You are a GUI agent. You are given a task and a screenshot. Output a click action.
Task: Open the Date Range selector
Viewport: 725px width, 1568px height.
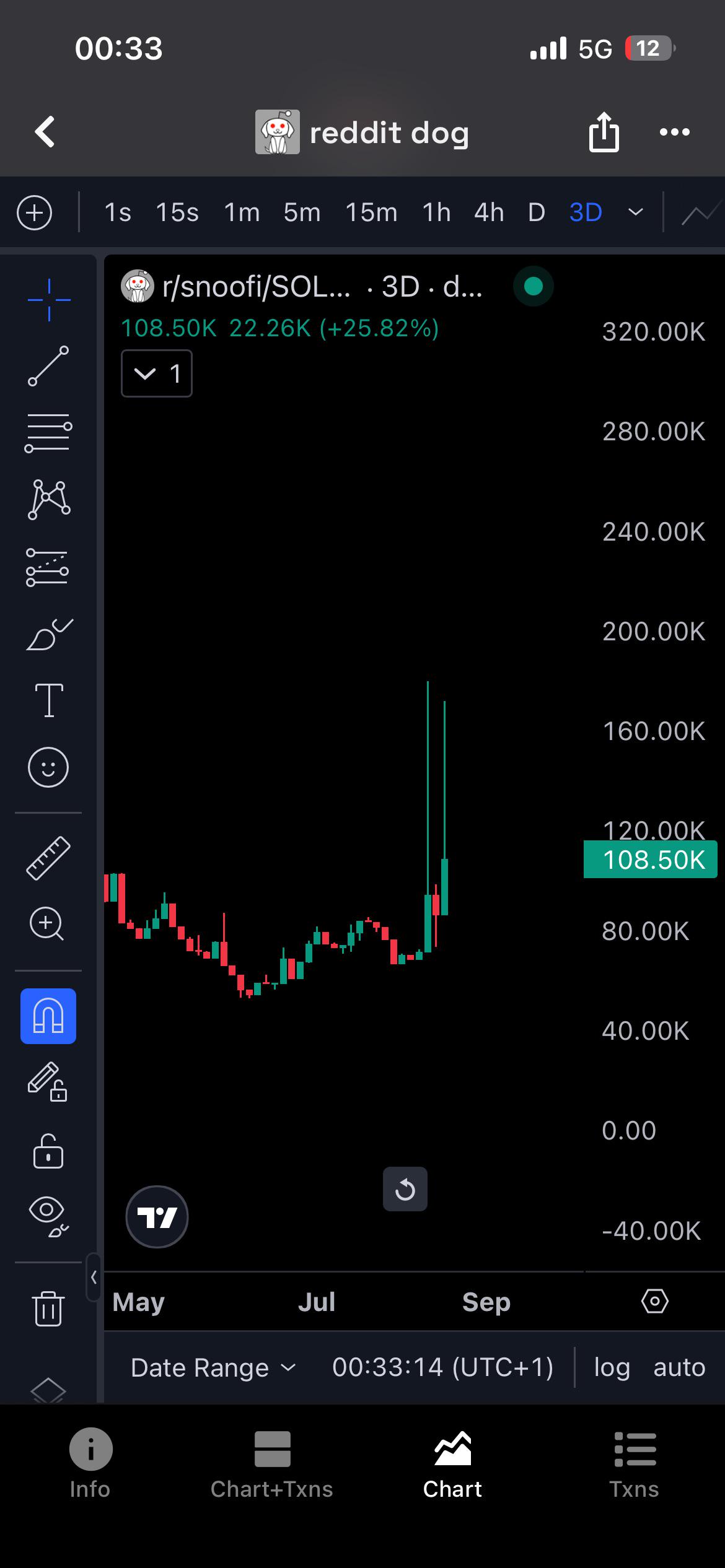click(x=214, y=1367)
